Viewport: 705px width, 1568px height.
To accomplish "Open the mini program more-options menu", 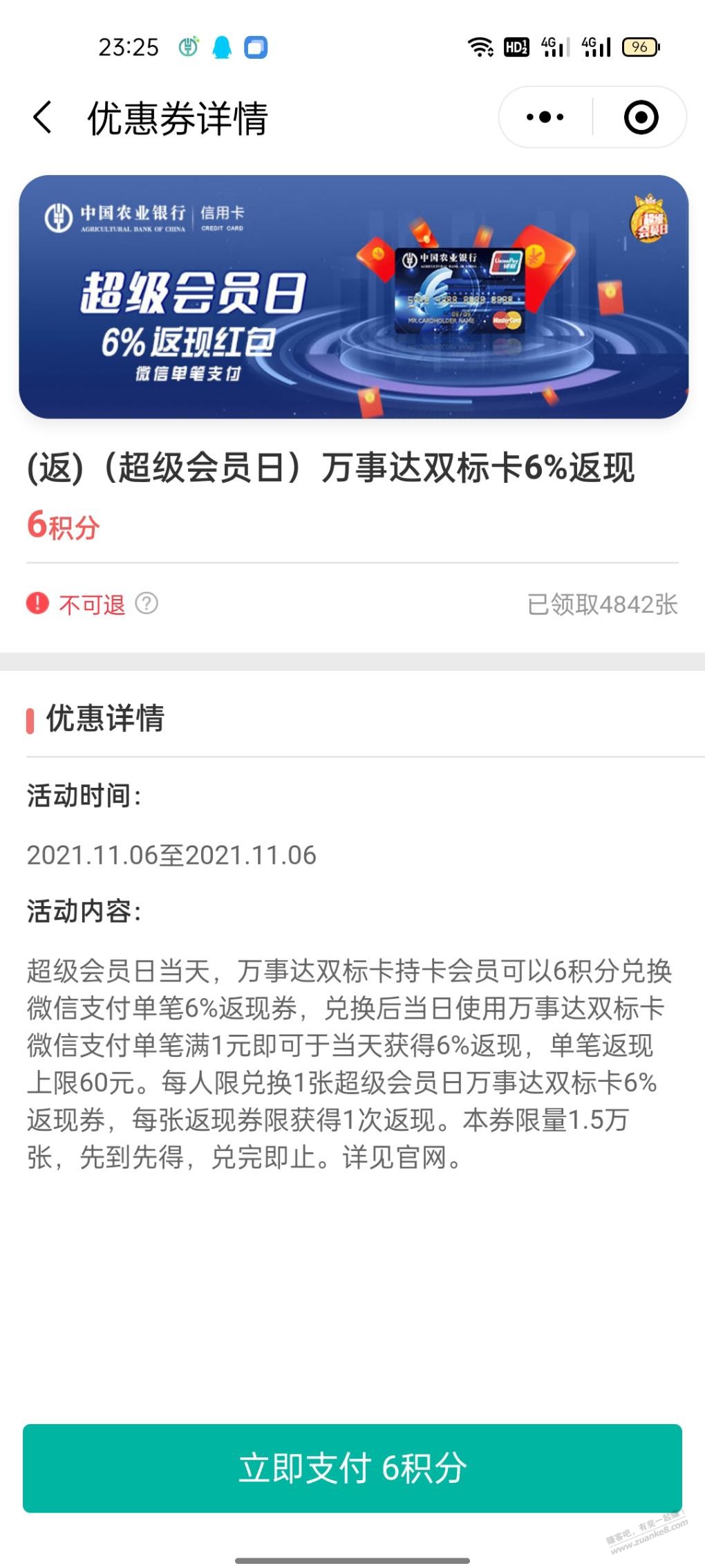I will 545,117.
